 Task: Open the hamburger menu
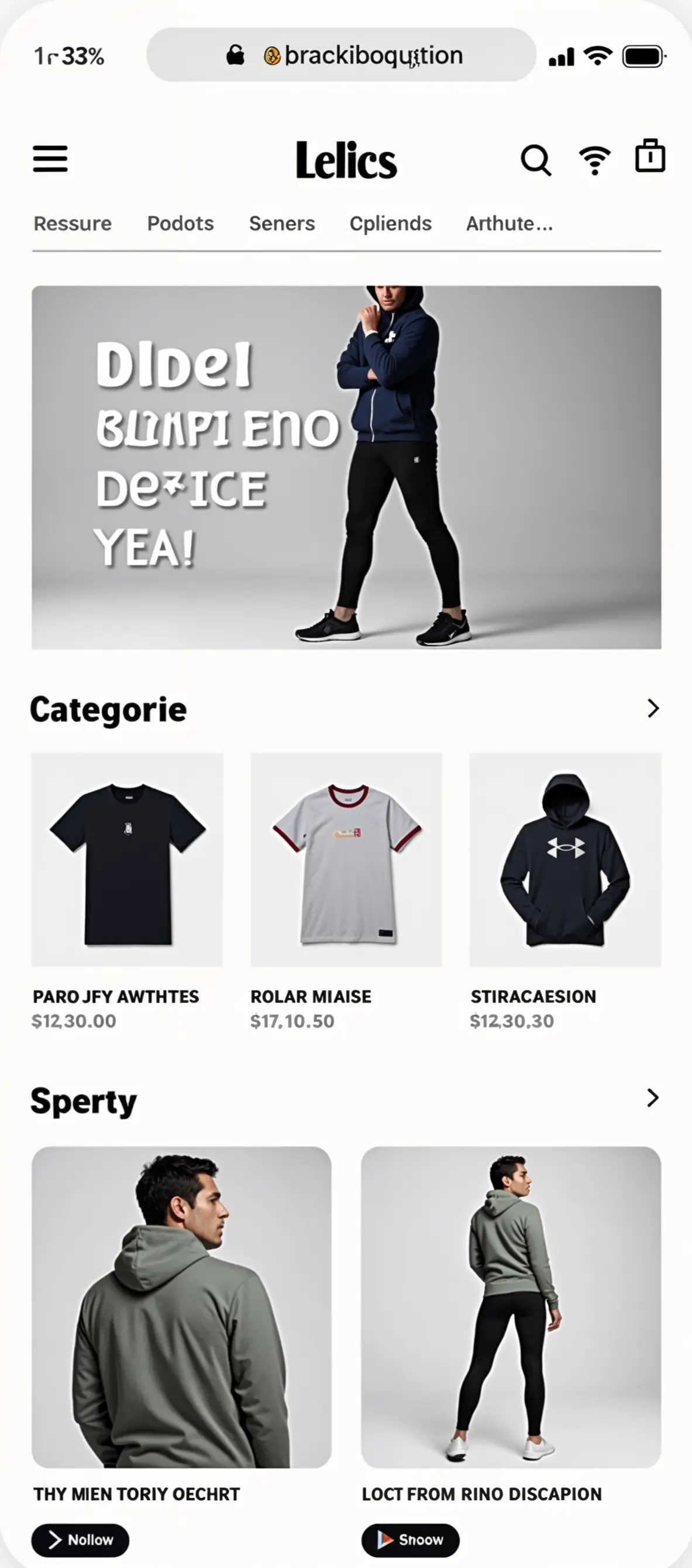tap(50, 159)
